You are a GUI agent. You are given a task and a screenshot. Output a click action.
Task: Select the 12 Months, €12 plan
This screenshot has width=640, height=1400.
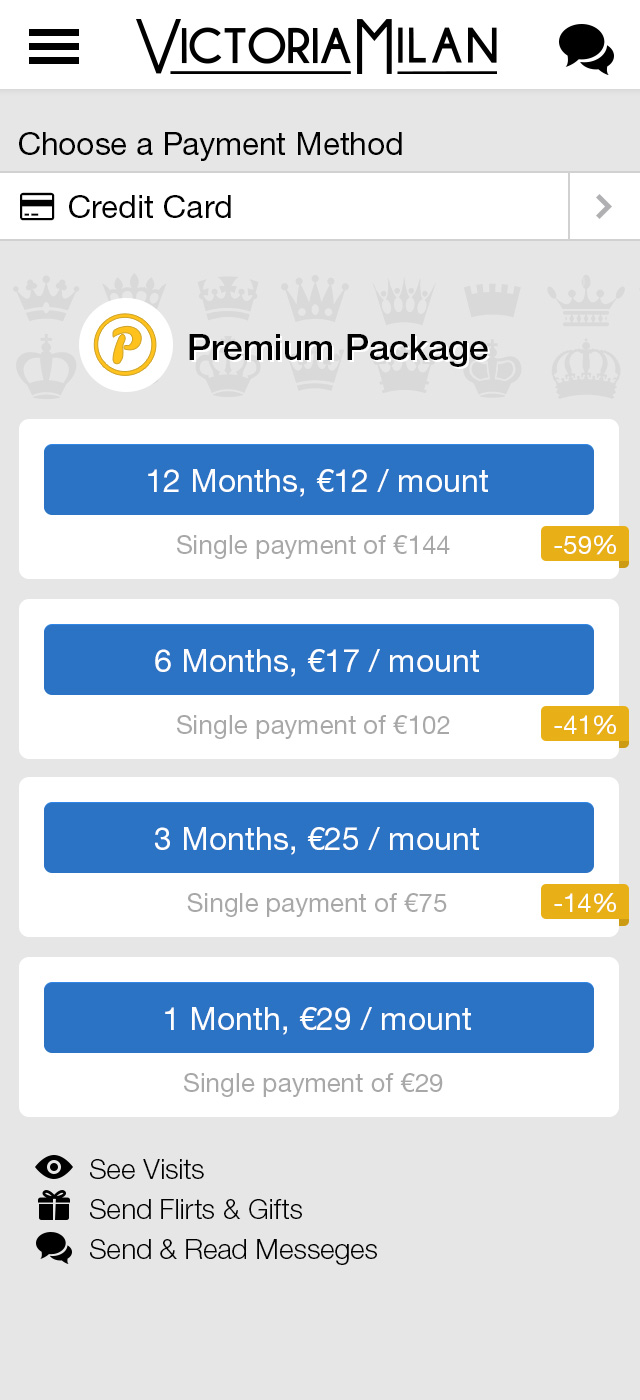click(x=319, y=480)
